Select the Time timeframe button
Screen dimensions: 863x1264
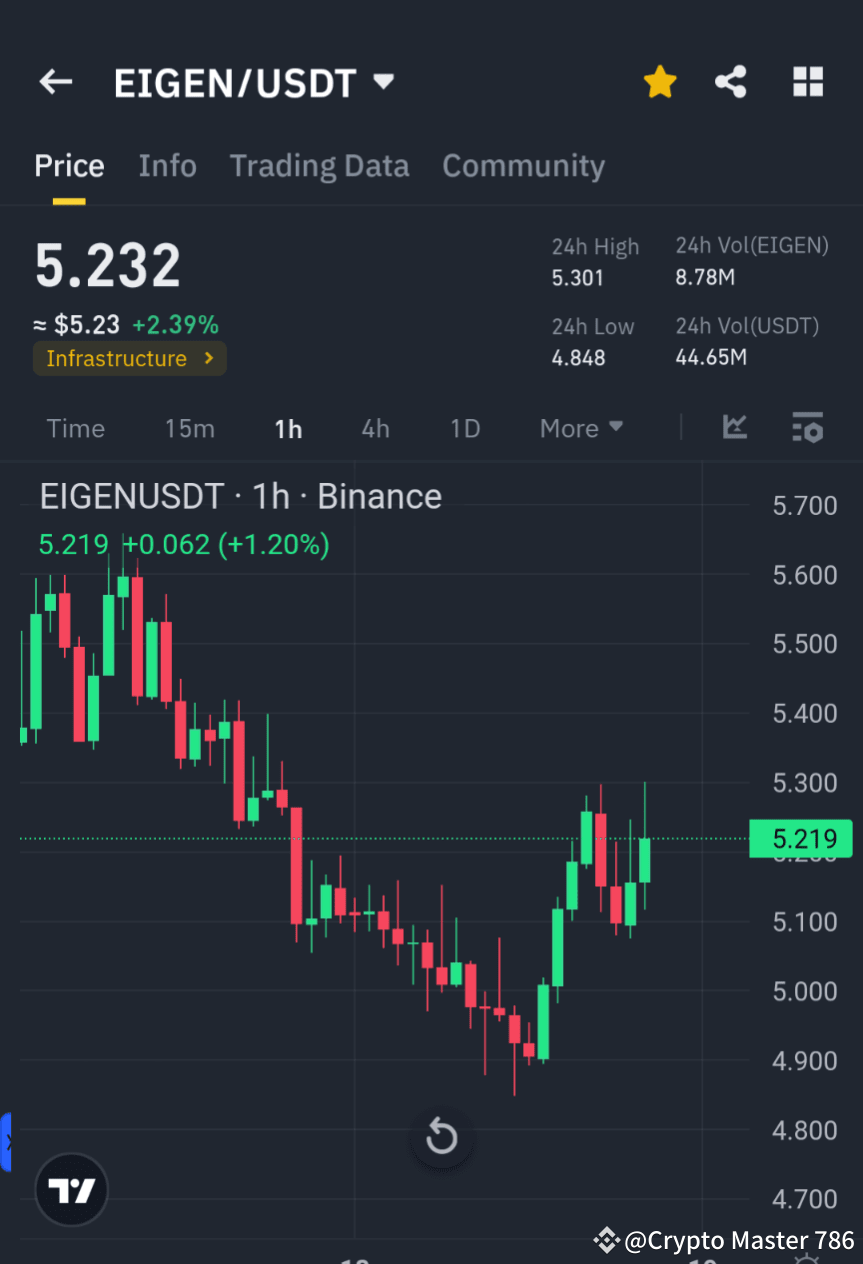click(x=75, y=428)
